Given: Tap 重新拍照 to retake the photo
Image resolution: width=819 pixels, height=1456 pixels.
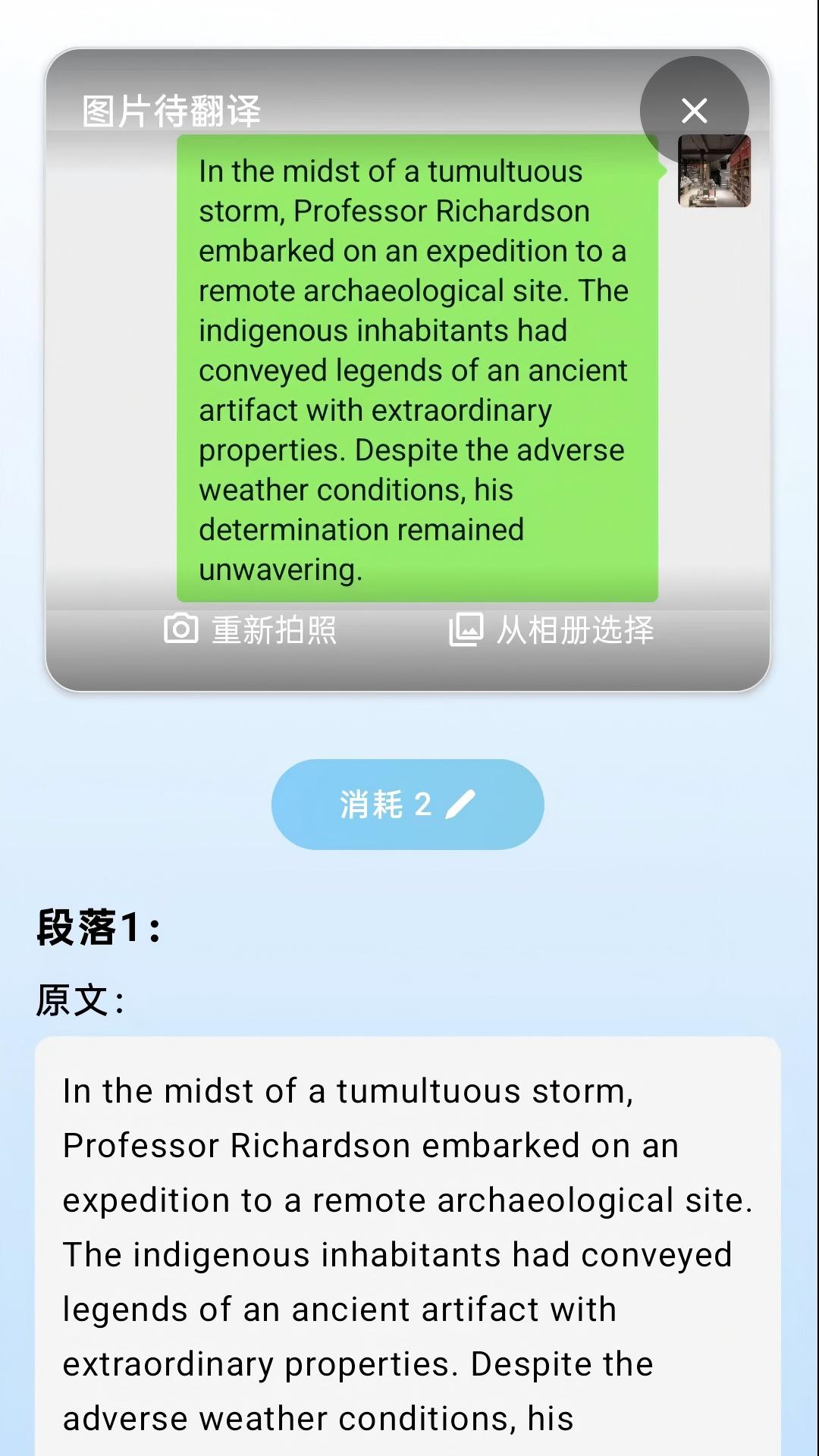Looking at the screenshot, I should (250, 629).
